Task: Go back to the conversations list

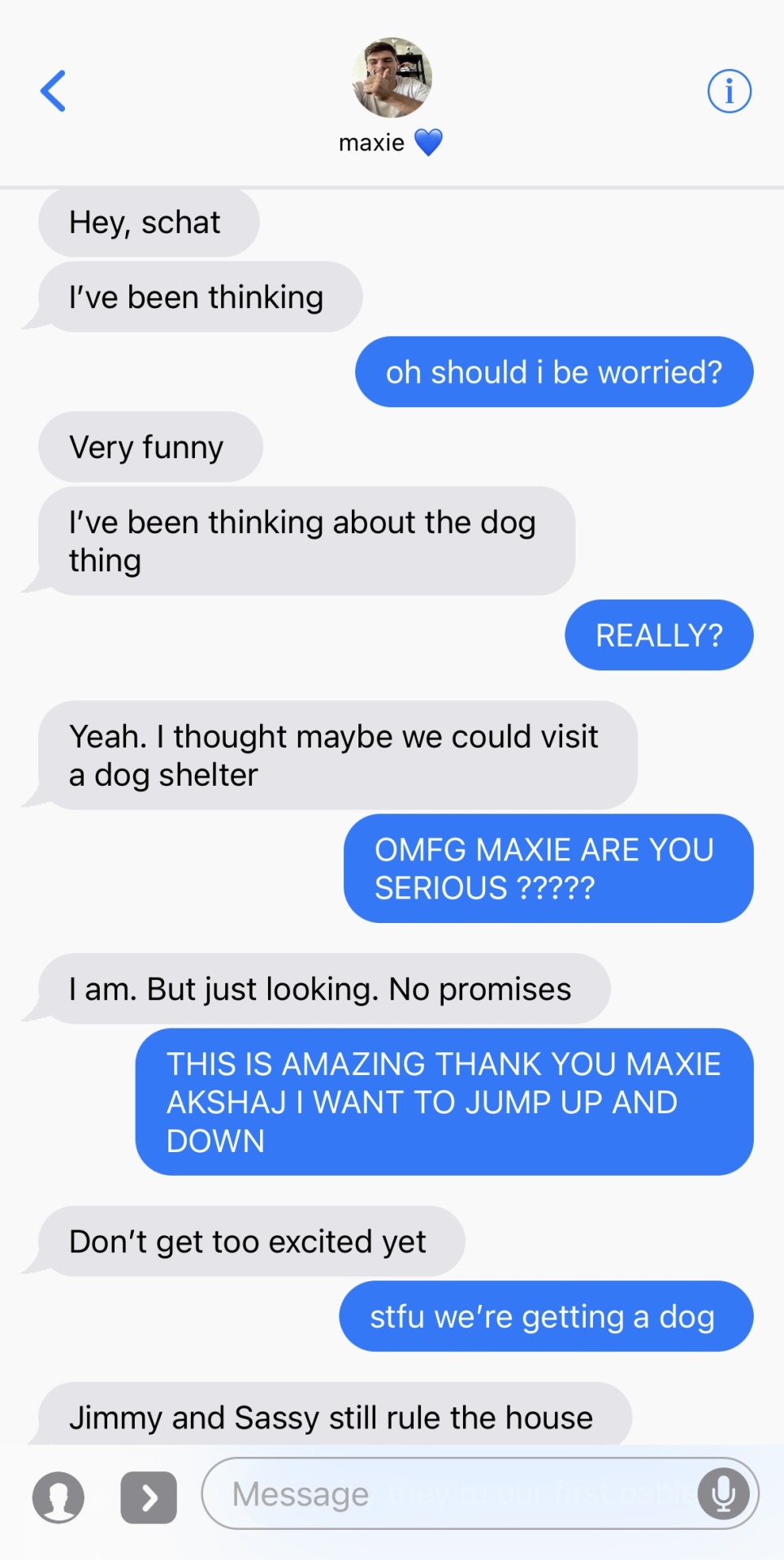Action: coord(54,90)
